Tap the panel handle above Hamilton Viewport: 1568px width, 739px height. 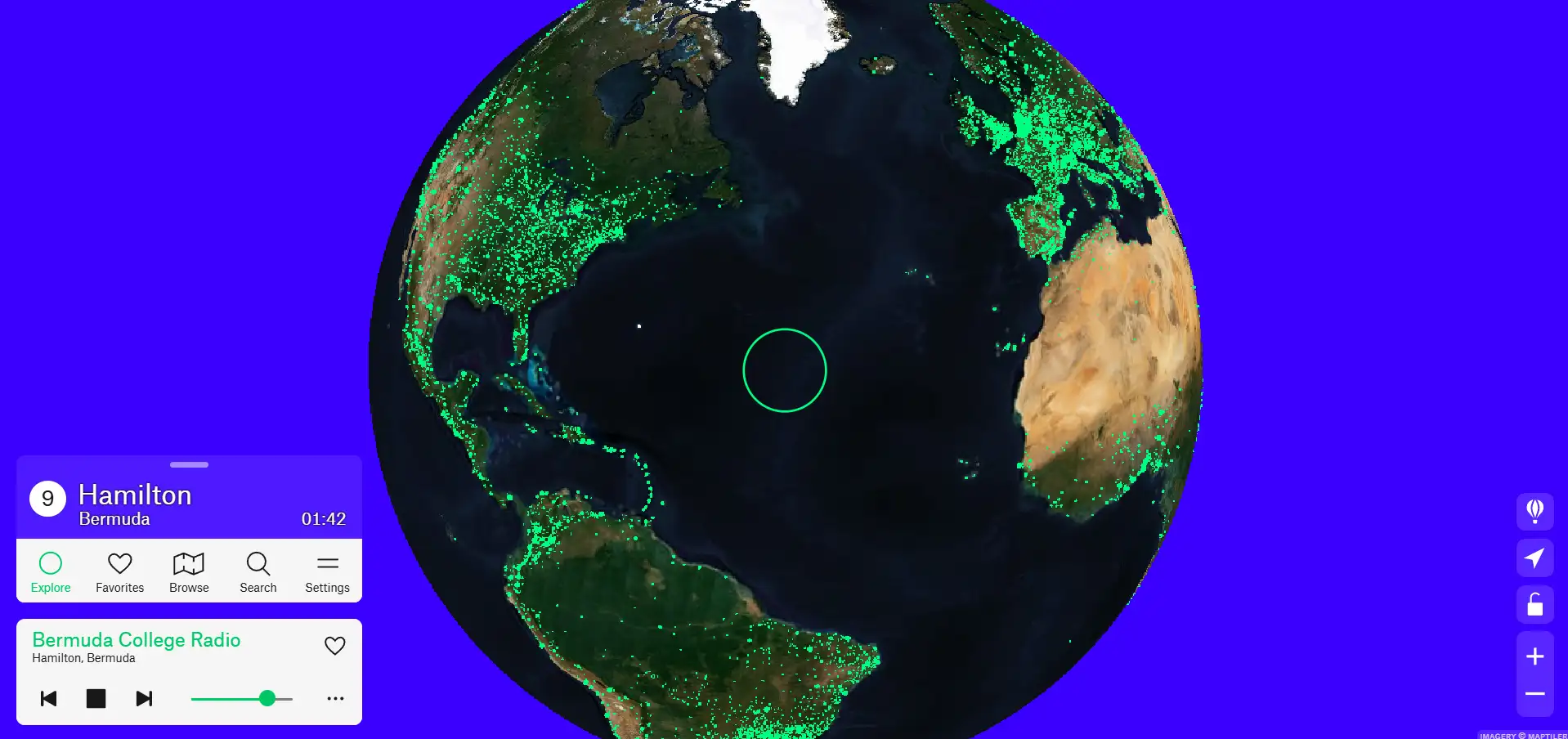(x=189, y=464)
